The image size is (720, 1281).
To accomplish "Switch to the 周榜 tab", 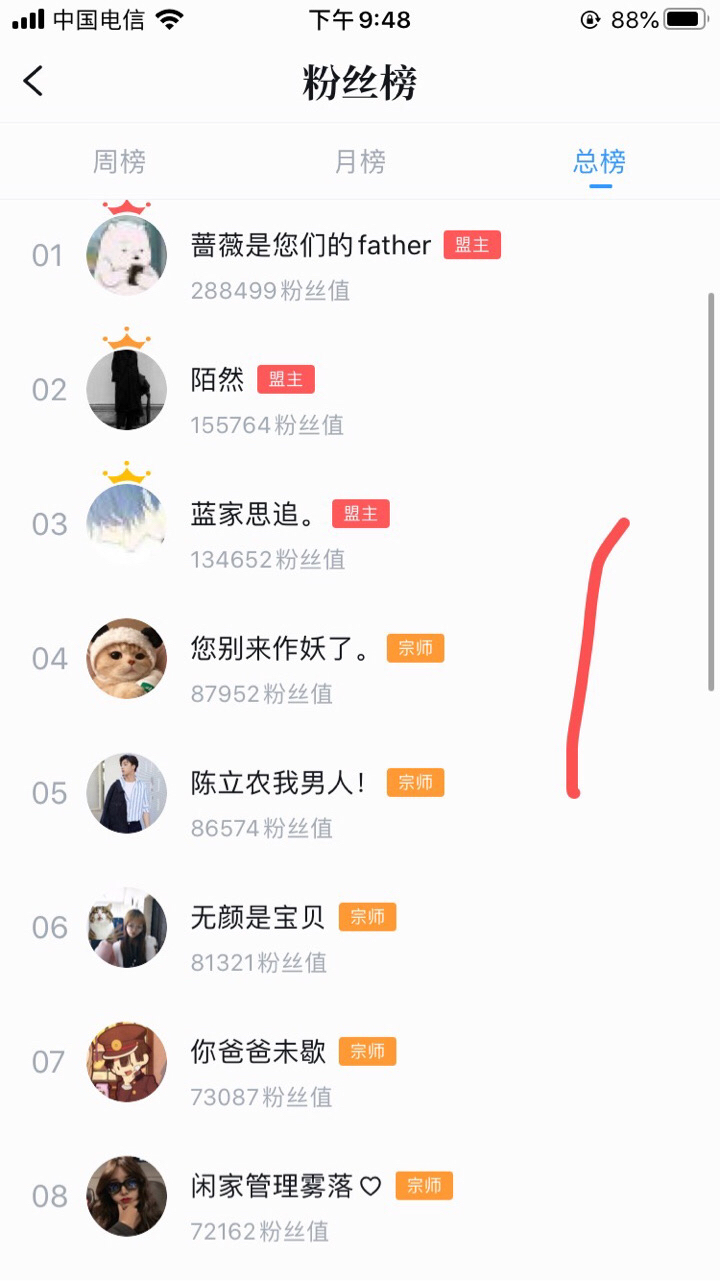I will click(x=119, y=161).
